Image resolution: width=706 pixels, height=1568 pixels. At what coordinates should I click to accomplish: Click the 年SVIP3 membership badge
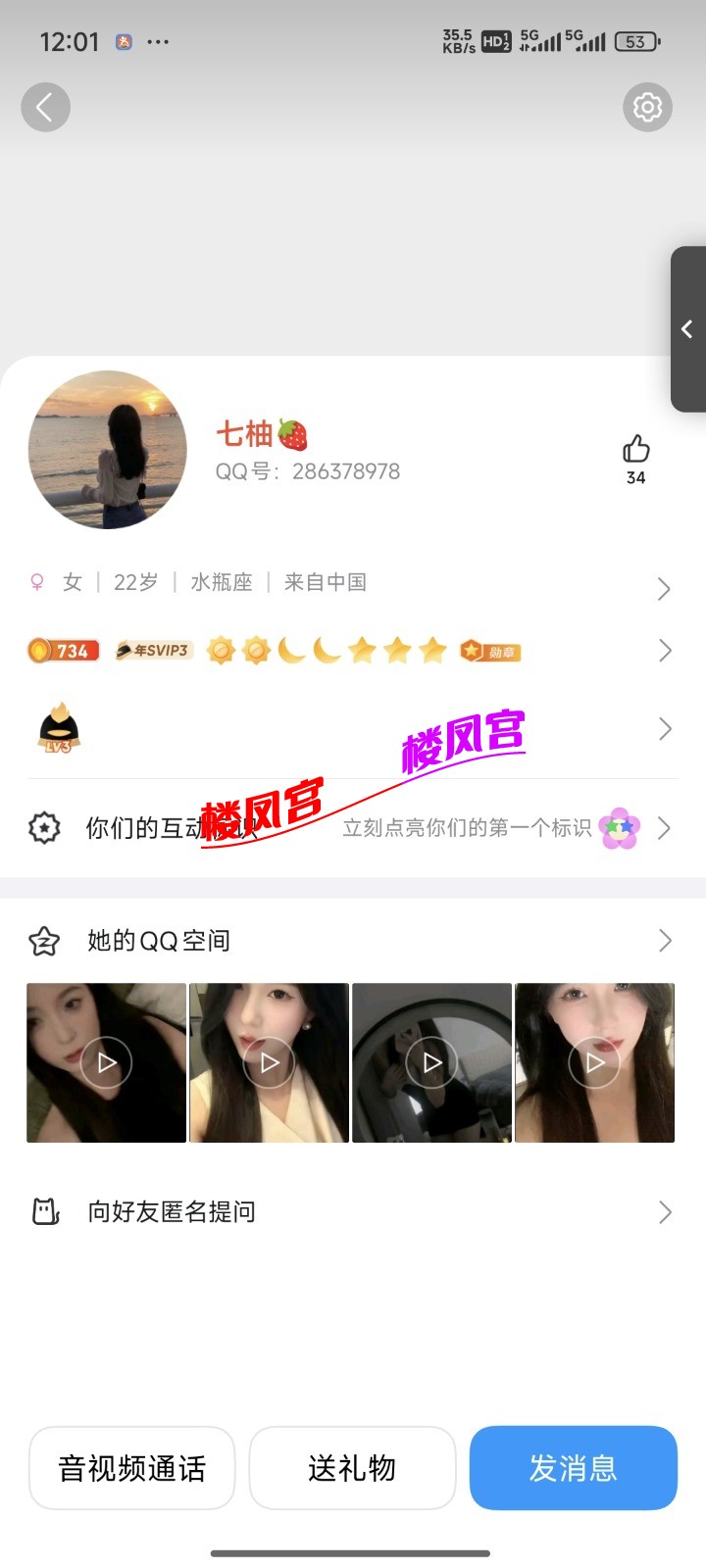[x=152, y=650]
